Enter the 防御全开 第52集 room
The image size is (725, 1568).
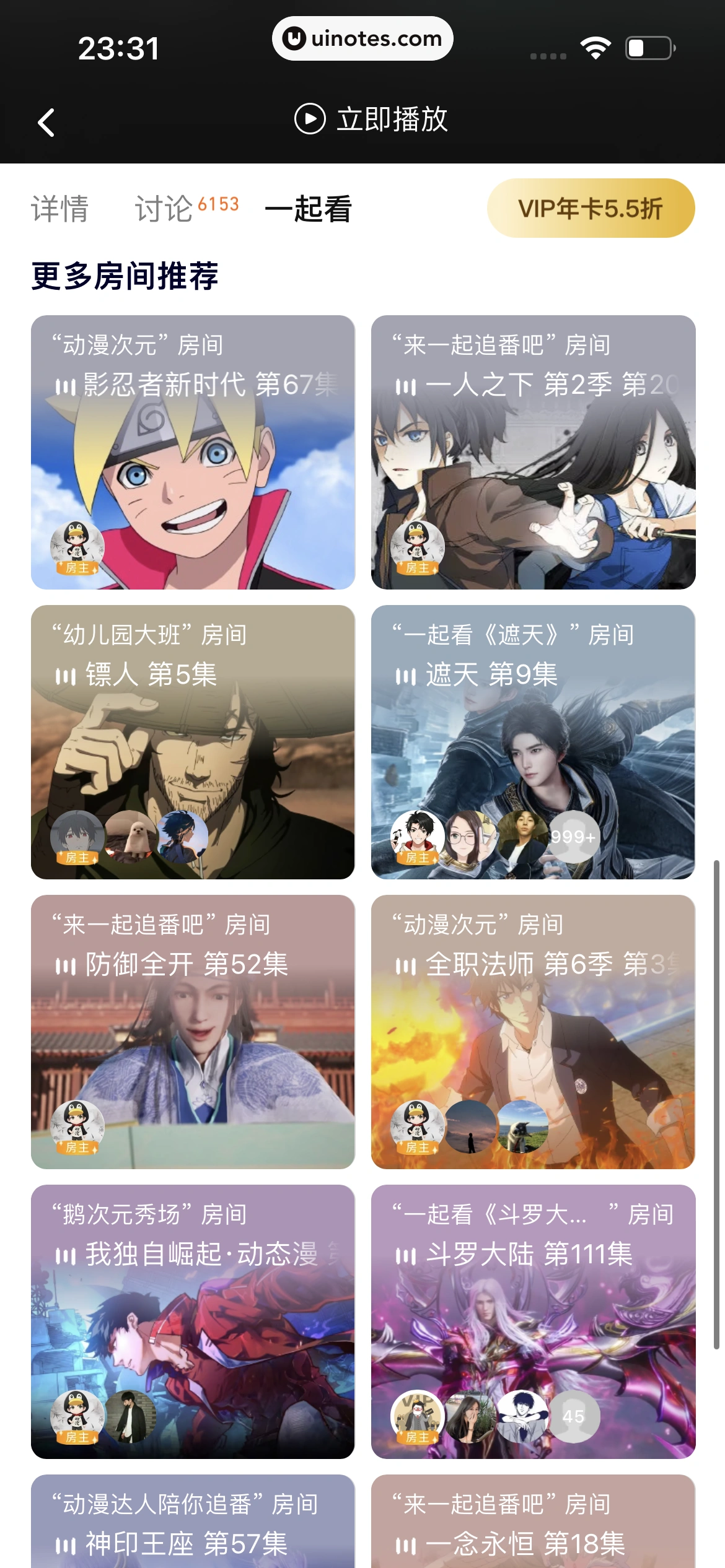click(x=193, y=1032)
